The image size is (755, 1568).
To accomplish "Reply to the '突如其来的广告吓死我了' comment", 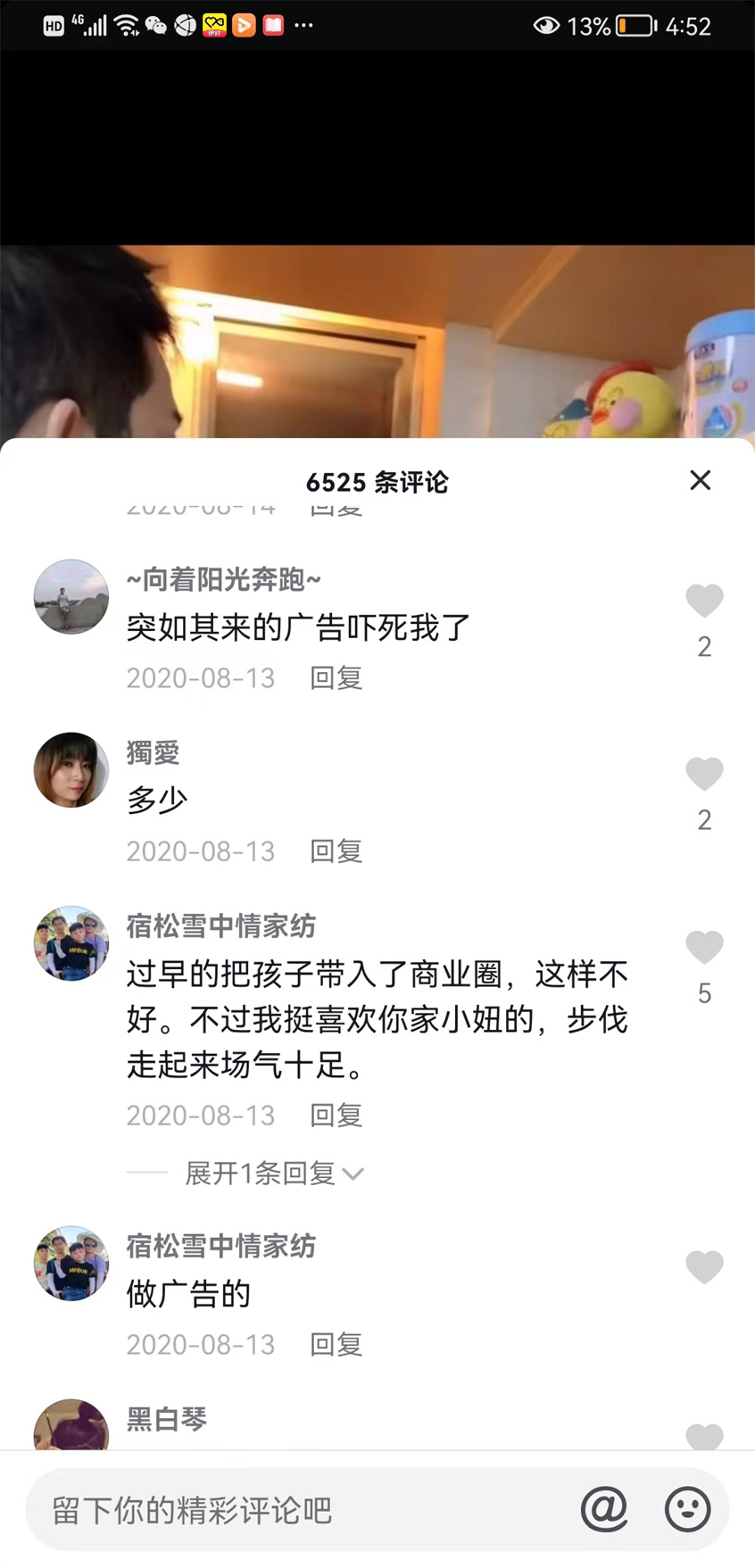I will 336,678.
